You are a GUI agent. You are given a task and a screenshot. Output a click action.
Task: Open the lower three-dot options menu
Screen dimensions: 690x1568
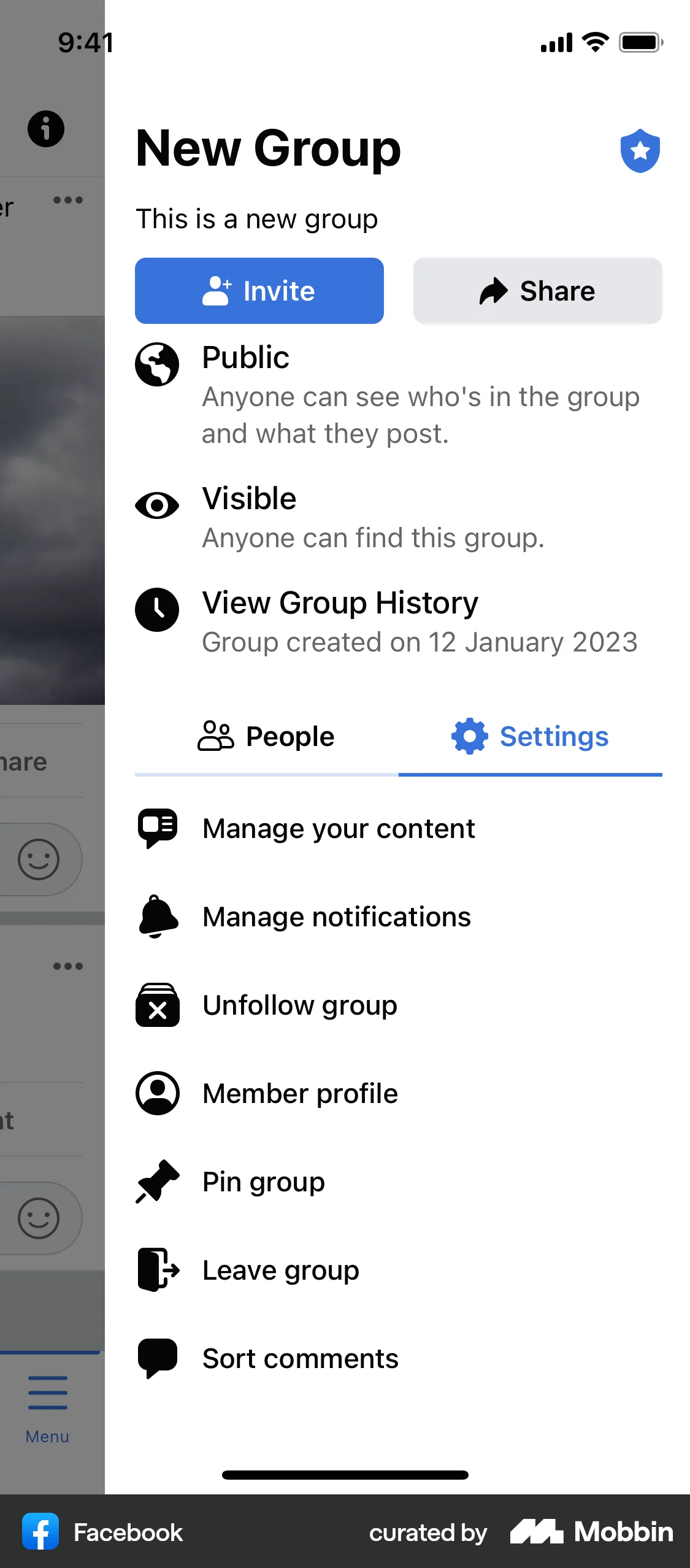point(67,966)
